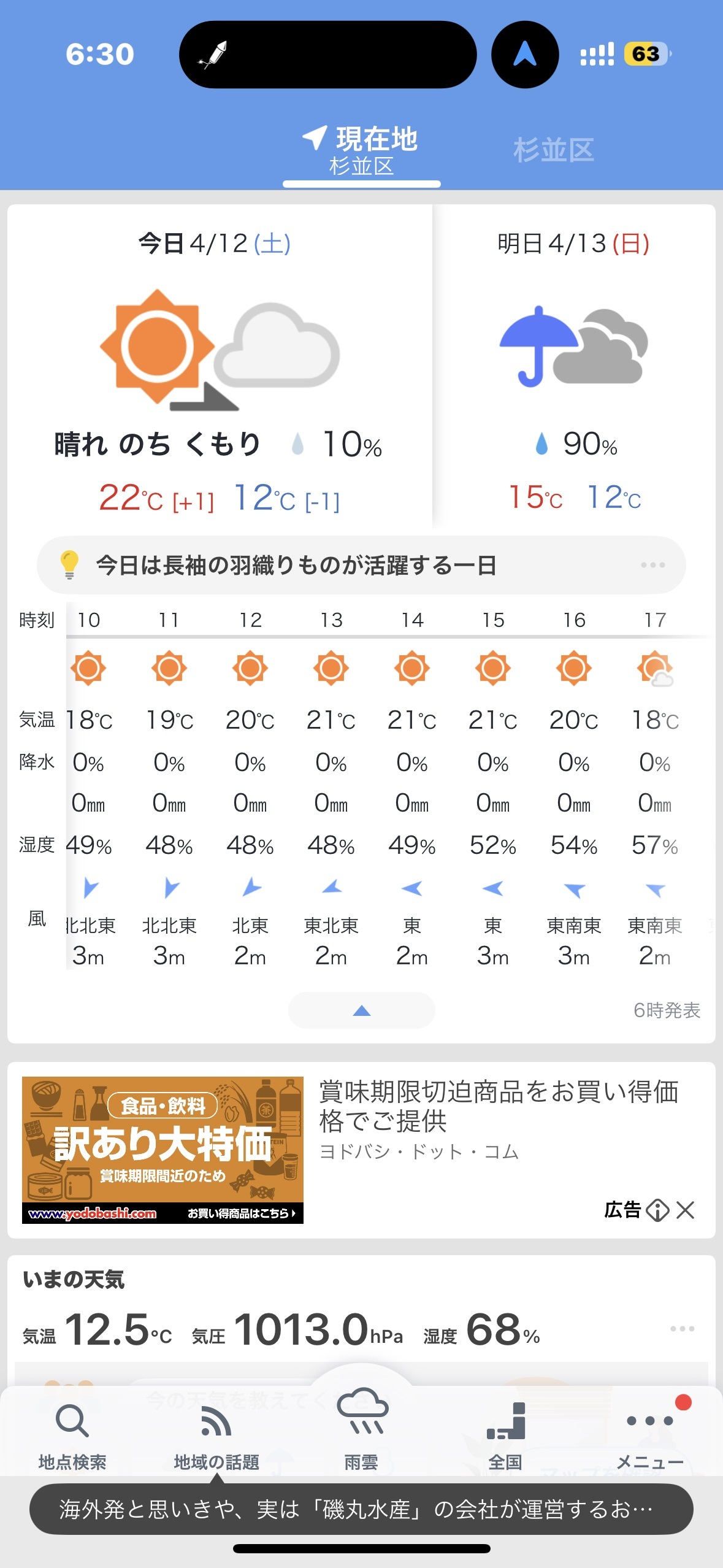The image size is (723, 1568).
Task: Open the 地域の話題 local topics tab
Action: click(x=216, y=1436)
